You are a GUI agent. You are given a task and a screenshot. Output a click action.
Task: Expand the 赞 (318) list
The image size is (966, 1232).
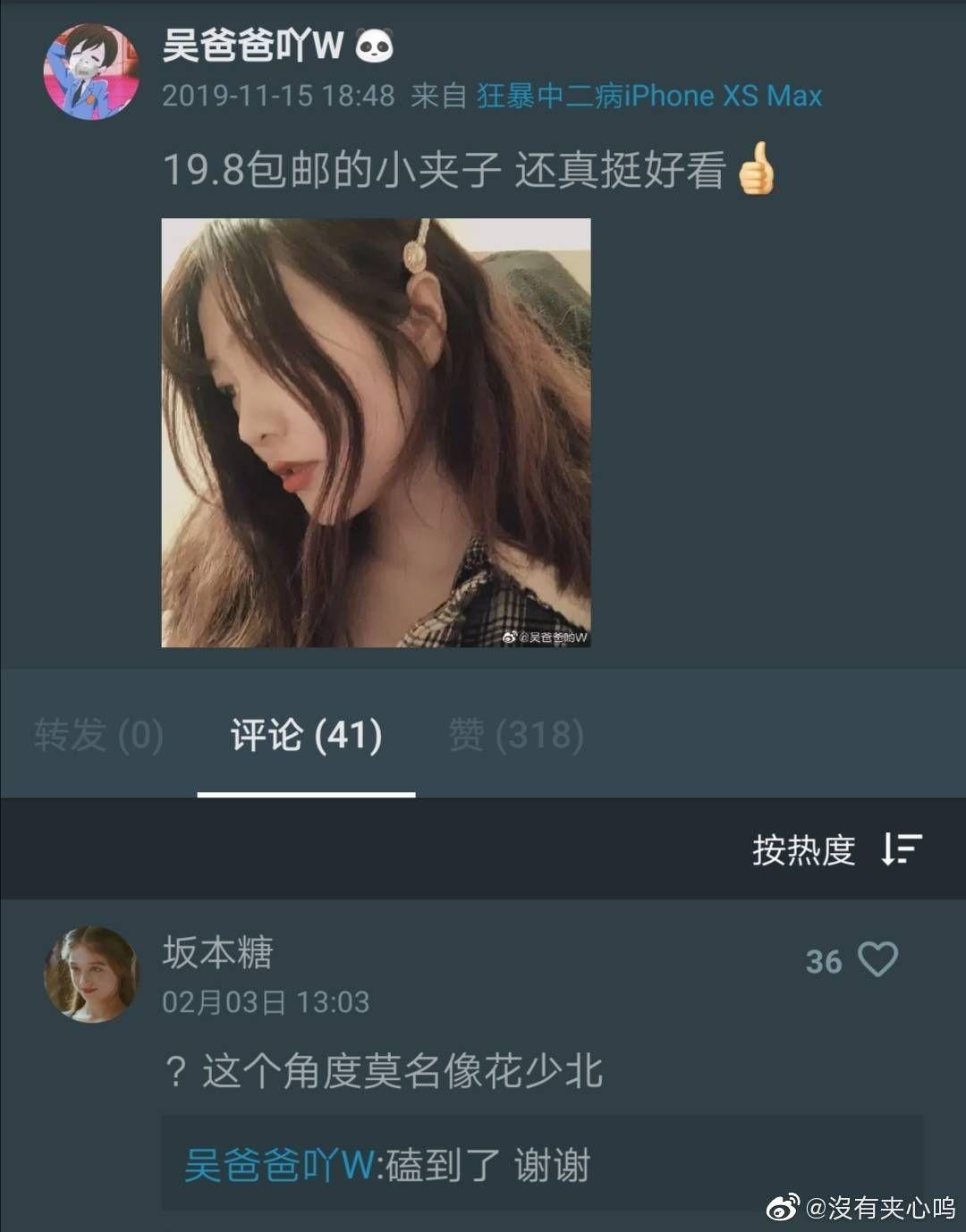coord(516,736)
